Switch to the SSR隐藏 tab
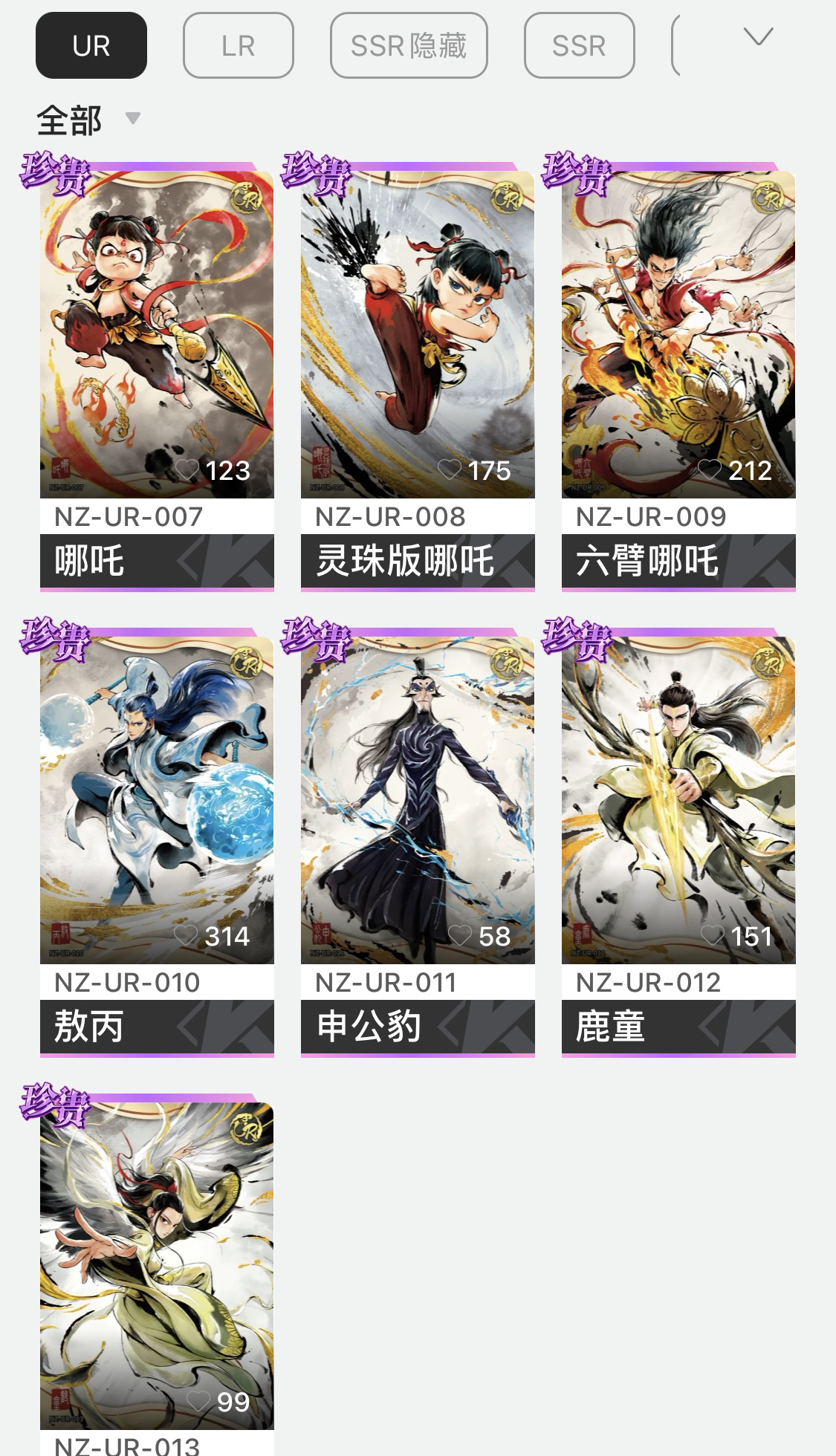Screen dimensions: 836x1456 tap(408, 45)
